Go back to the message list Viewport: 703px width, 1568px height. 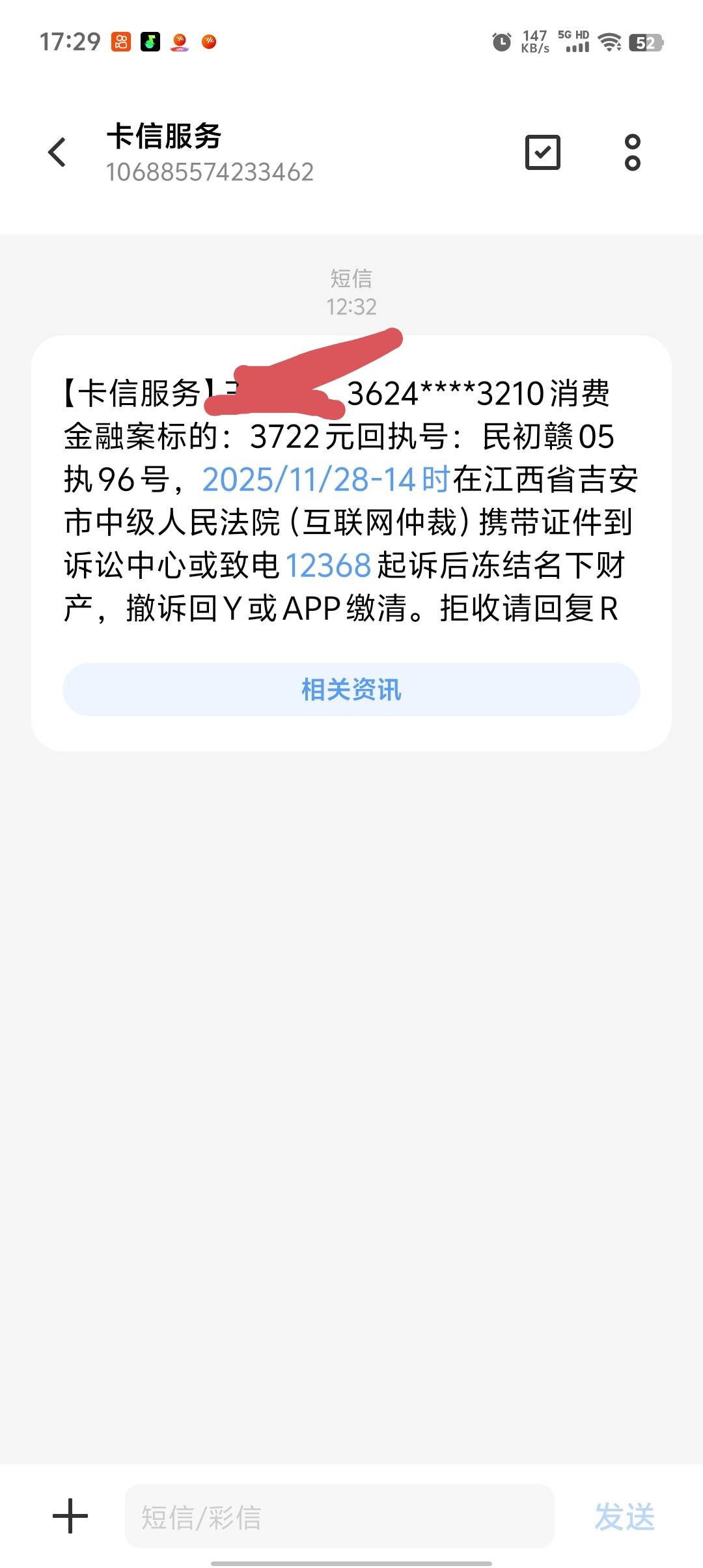pyautogui.click(x=57, y=152)
